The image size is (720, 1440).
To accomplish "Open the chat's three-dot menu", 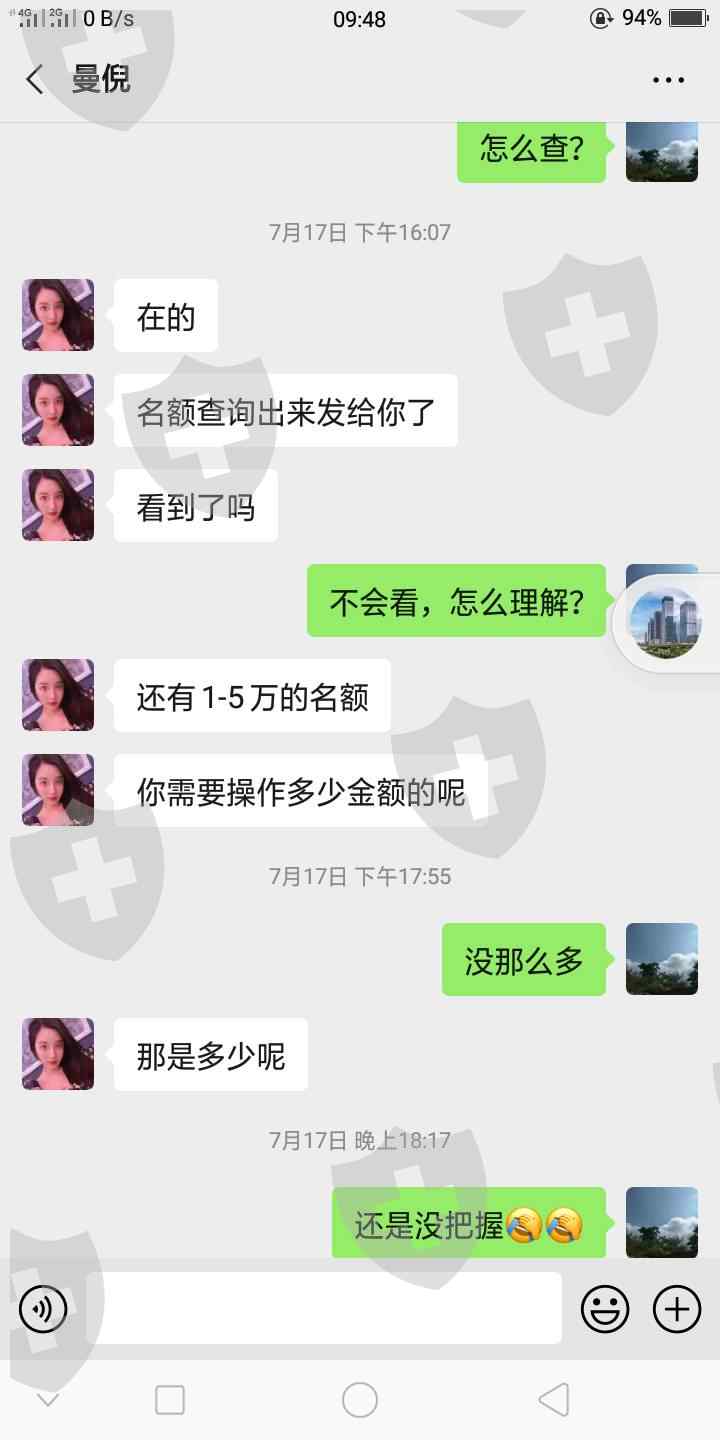I will 668,80.
